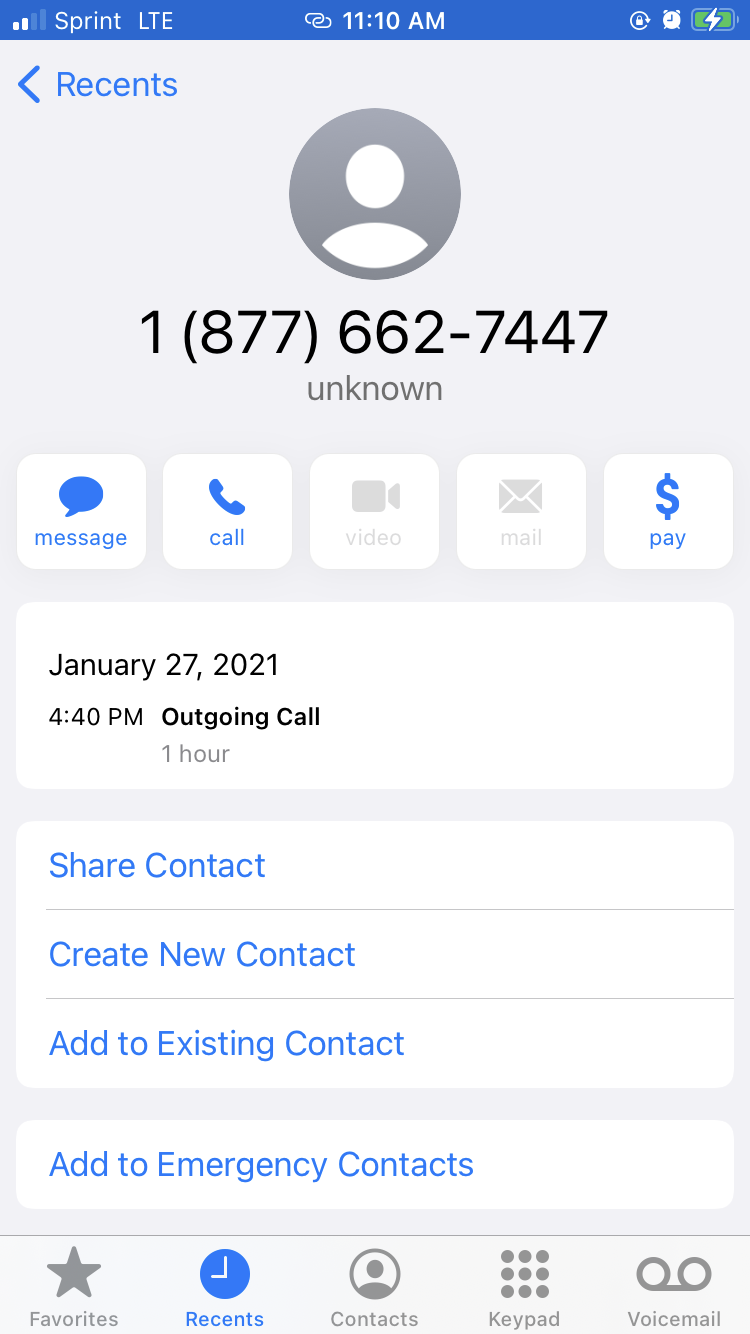The image size is (750, 1334).
Task: Tap the pay button
Action: click(x=667, y=512)
